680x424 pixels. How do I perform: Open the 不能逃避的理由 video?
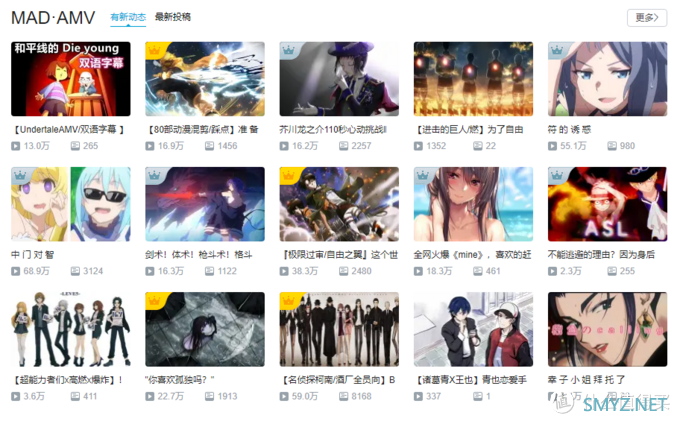tap(607, 203)
